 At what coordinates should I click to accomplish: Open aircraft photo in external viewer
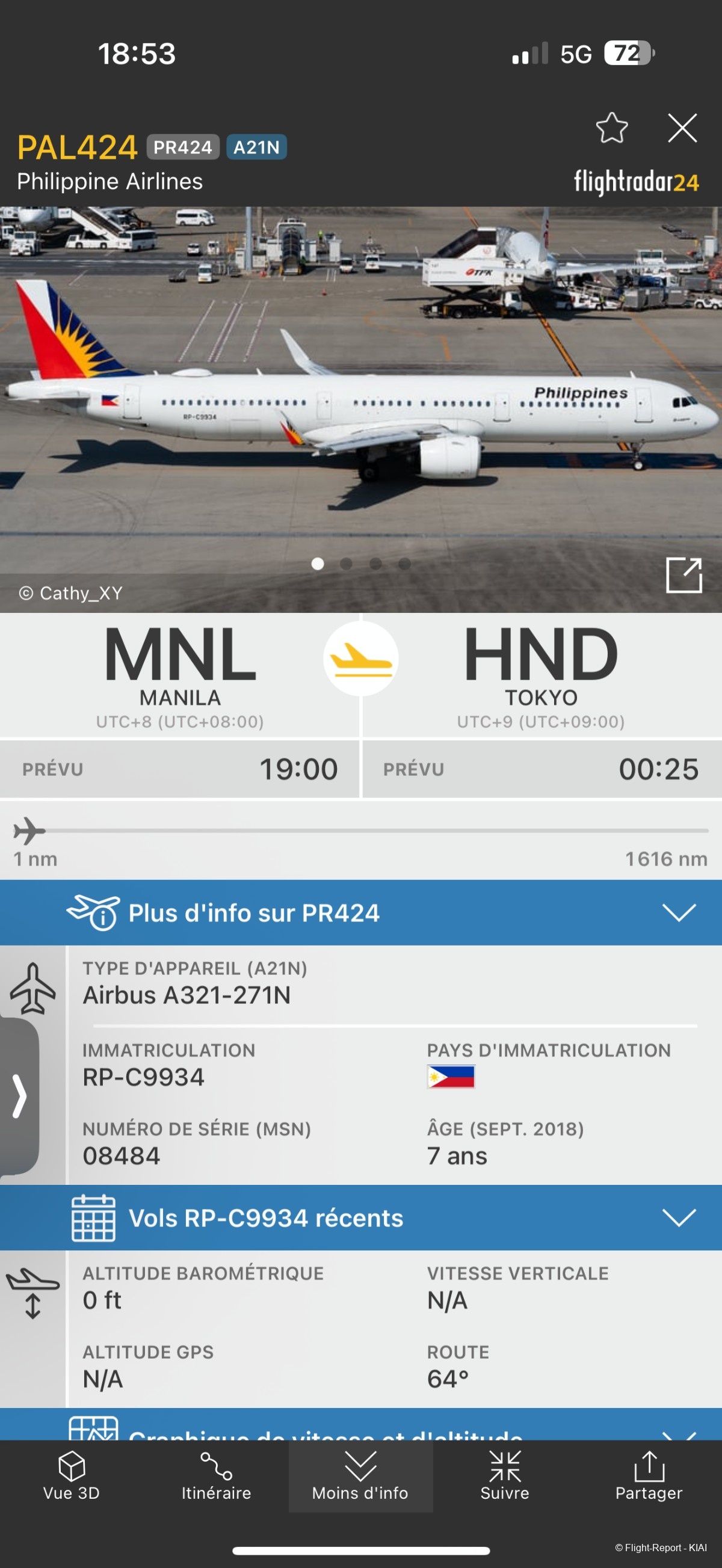(x=683, y=574)
